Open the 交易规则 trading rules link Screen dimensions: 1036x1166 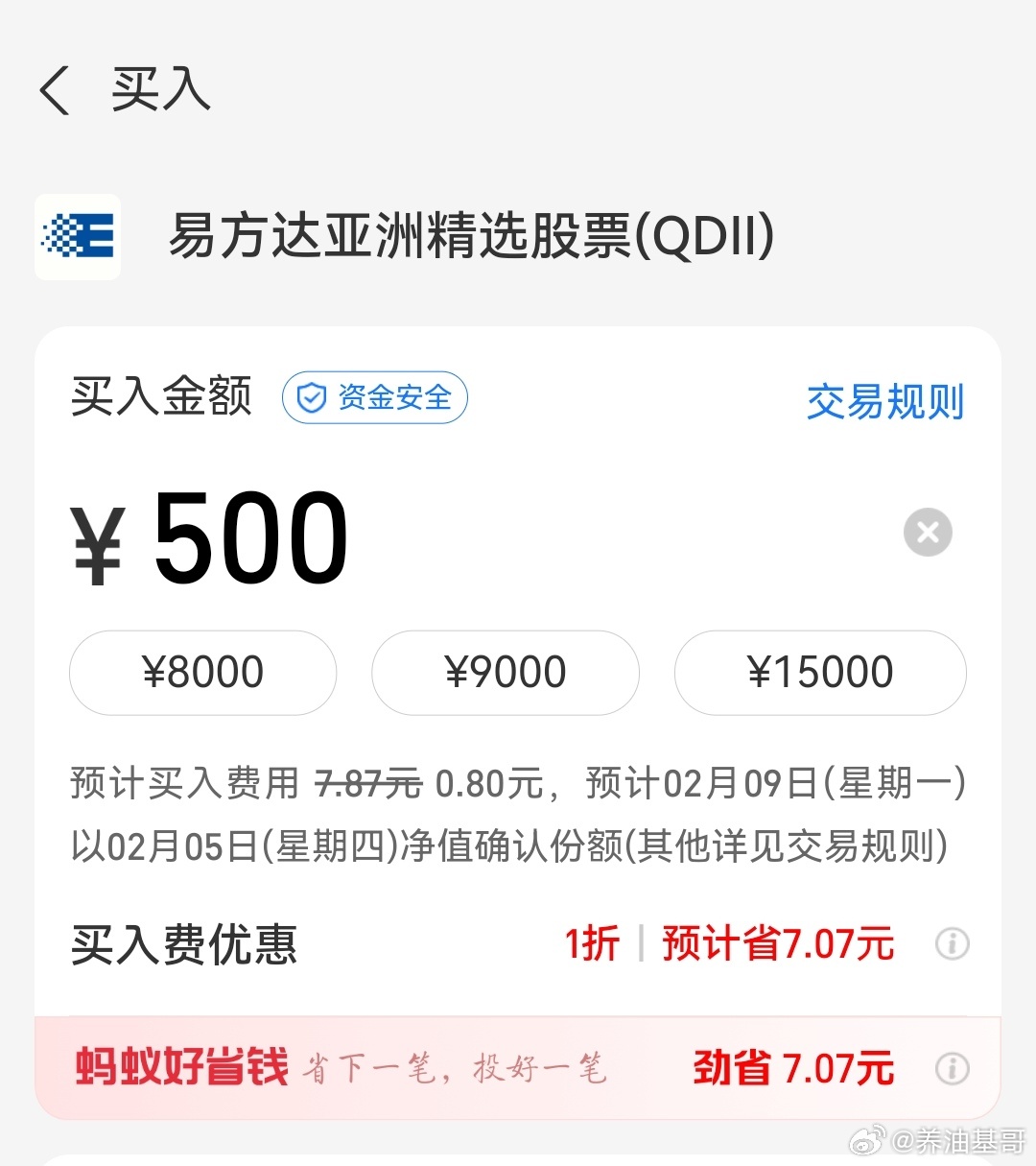884,403
